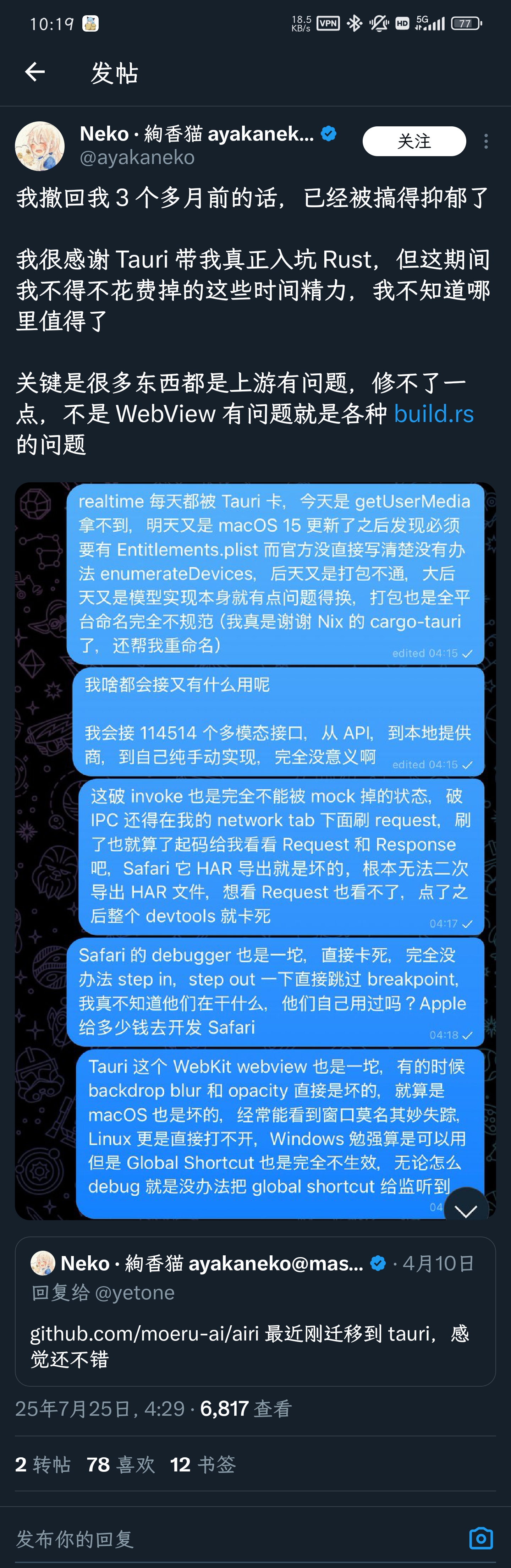View the 2 转帖 reposts list
Screen dimensions: 511x1568
click(43, 1464)
